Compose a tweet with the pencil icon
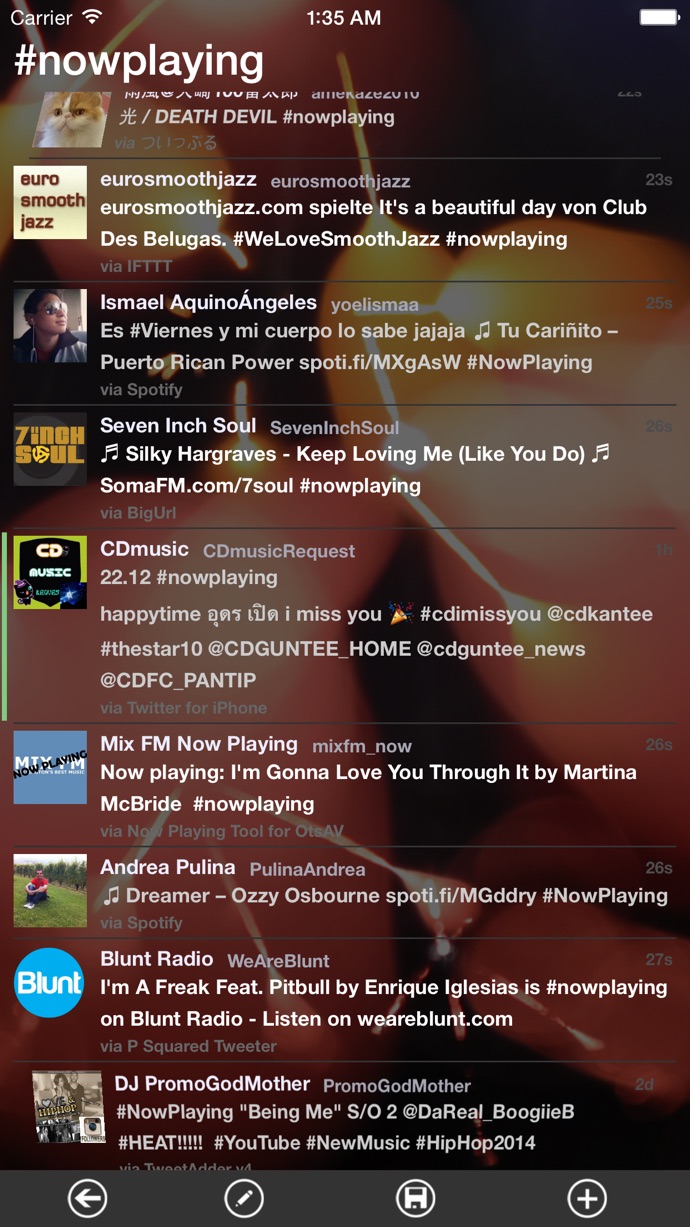This screenshot has height=1227, width=690. [x=243, y=1198]
